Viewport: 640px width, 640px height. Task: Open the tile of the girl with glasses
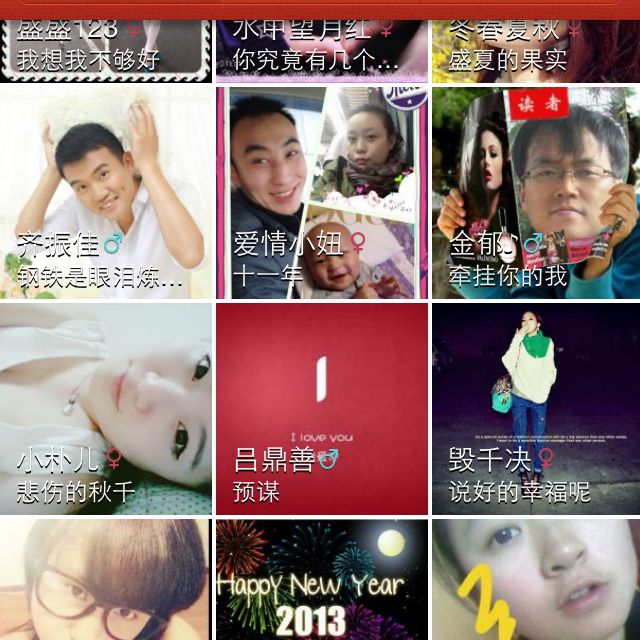pyautogui.click(x=106, y=580)
